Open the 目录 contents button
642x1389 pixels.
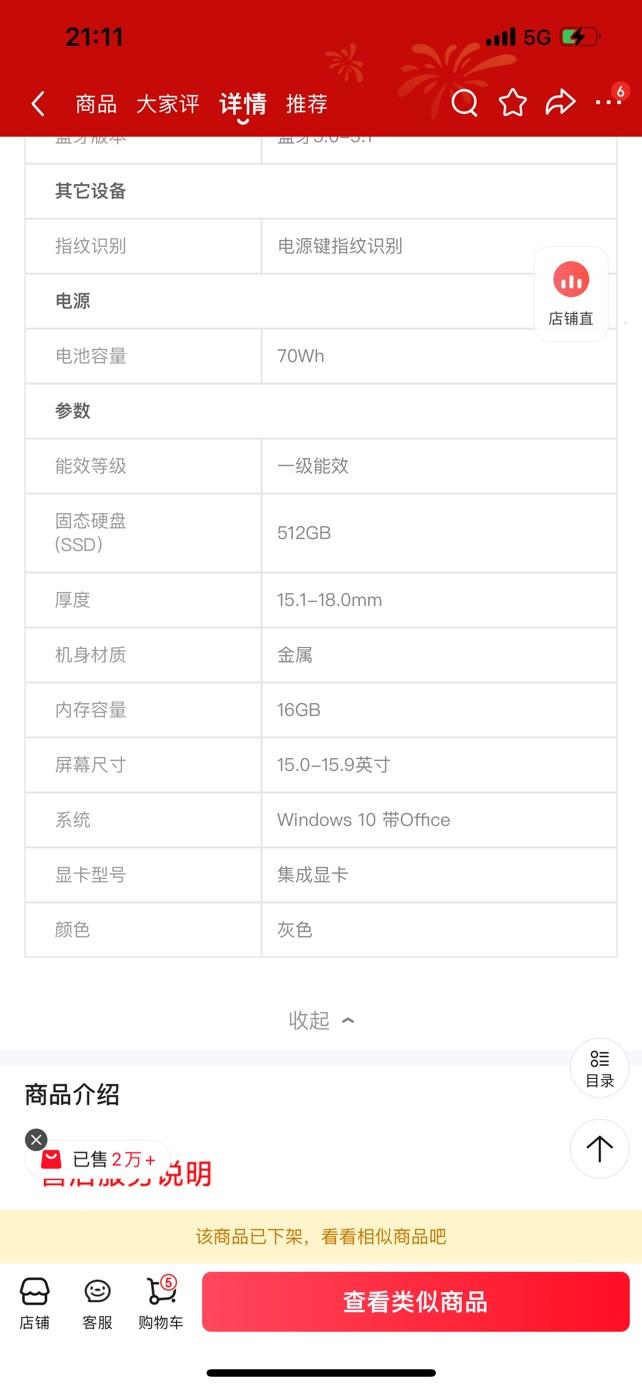point(600,1068)
